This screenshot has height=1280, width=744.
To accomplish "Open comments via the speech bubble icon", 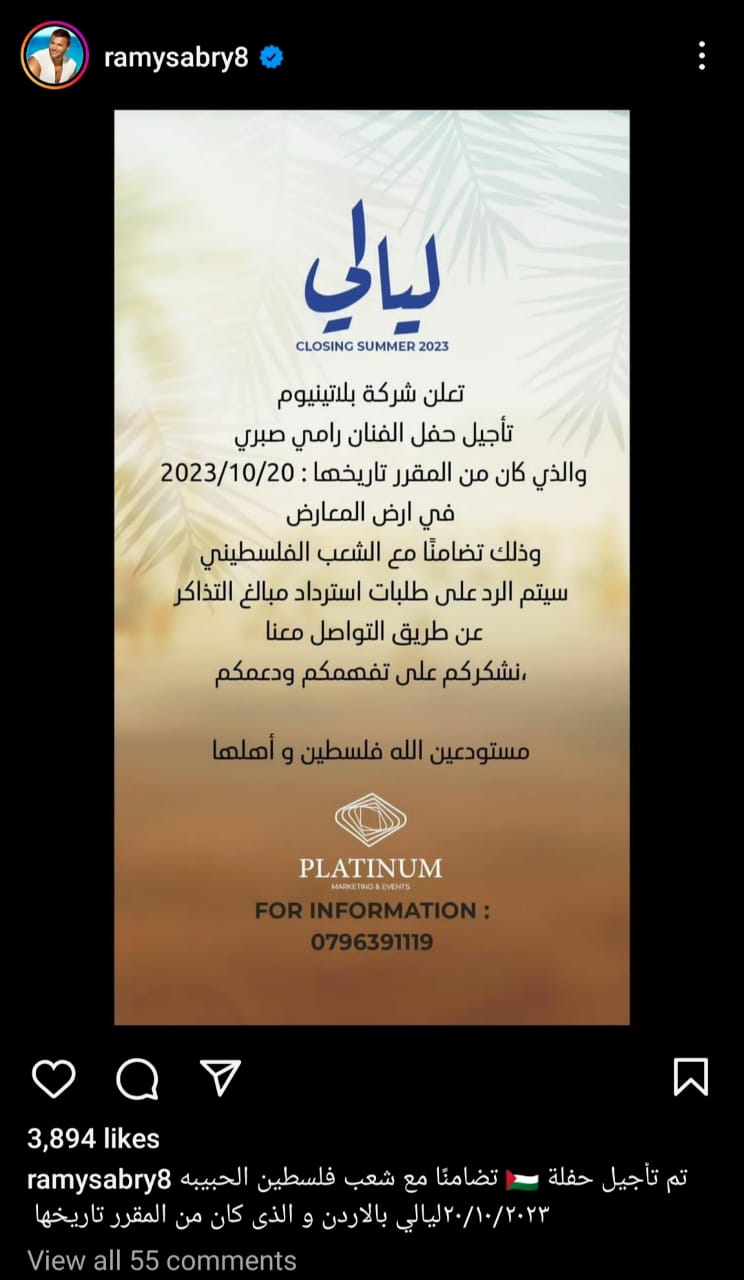I will pyautogui.click(x=137, y=1078).
